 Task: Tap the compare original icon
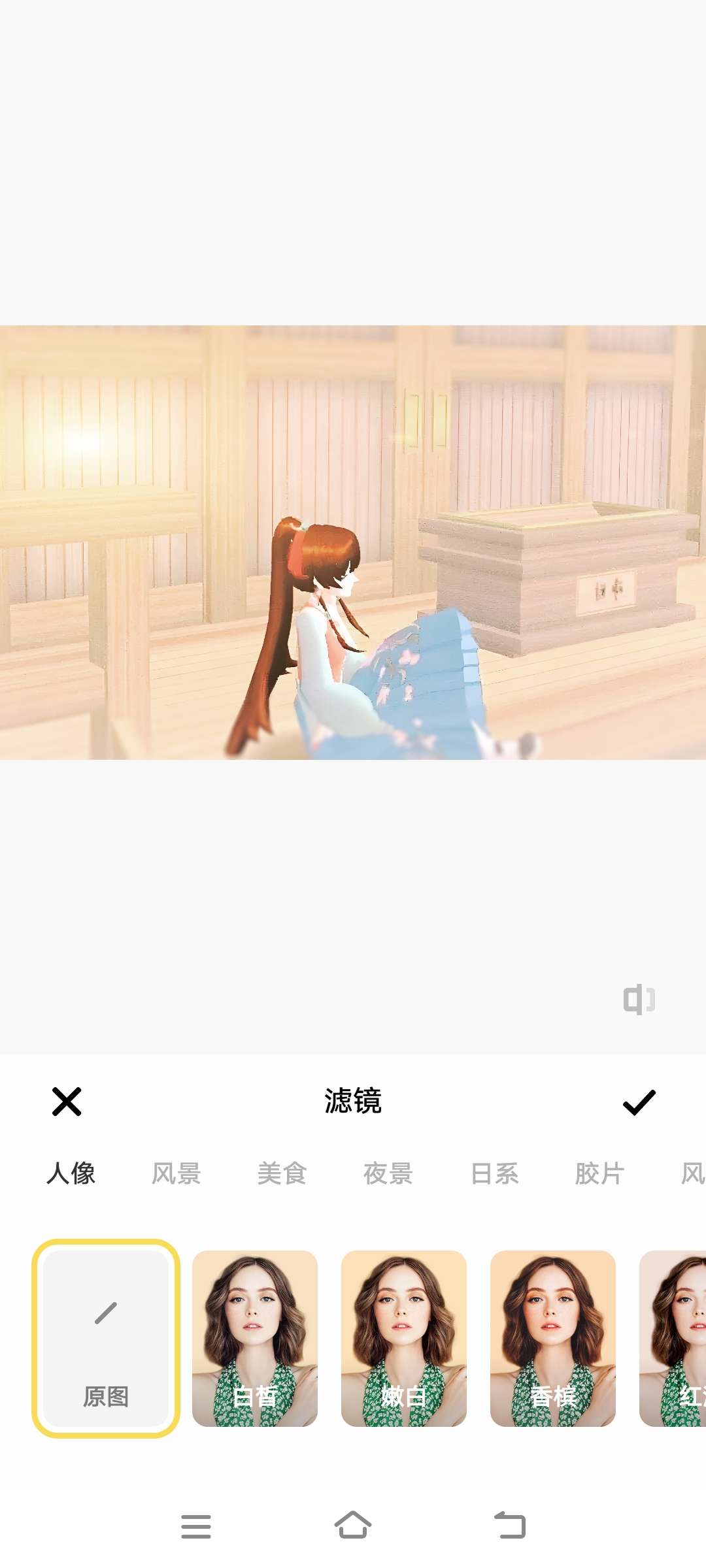pyautogui.click(x=639, y=1000)
